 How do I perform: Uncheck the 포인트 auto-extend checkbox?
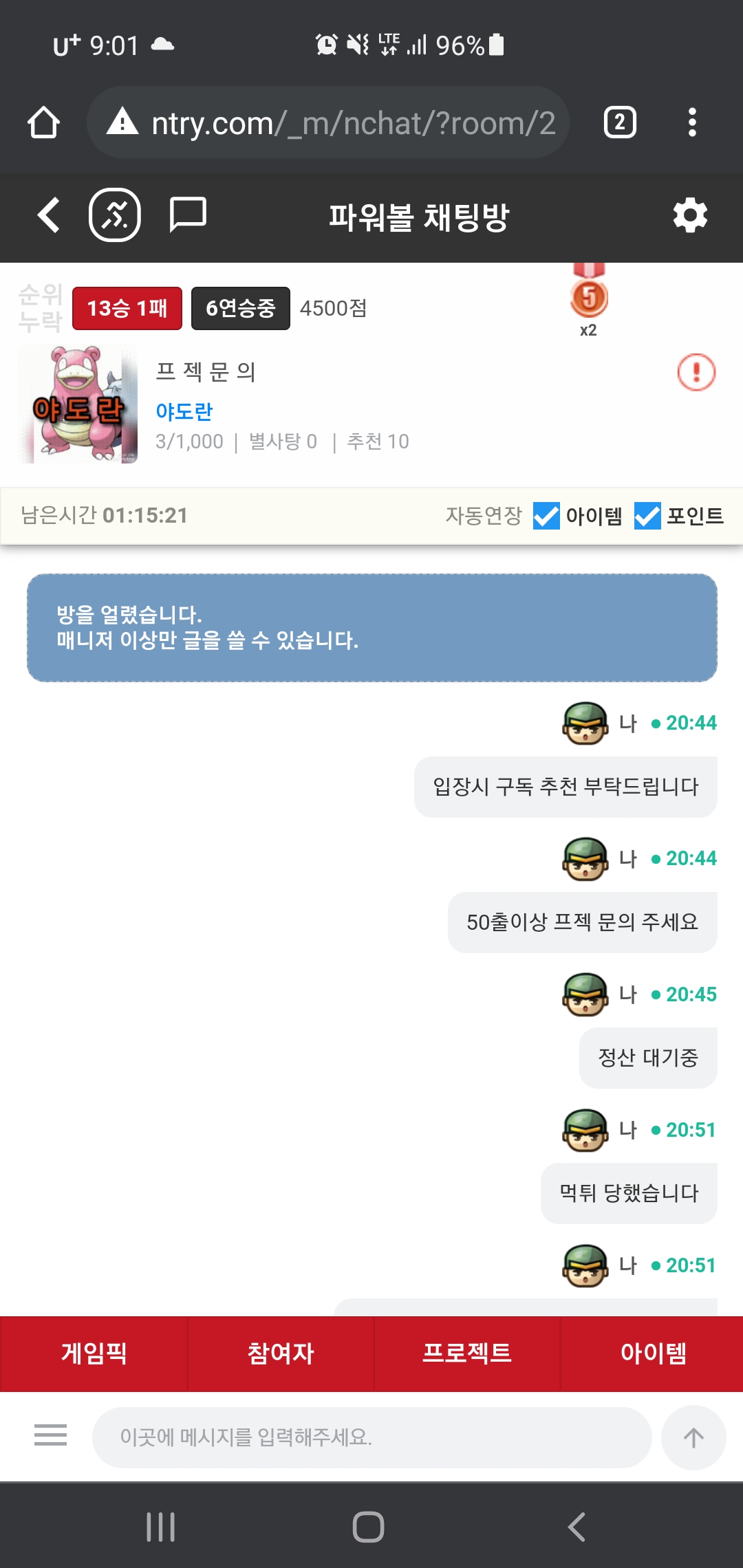point(647,516)
